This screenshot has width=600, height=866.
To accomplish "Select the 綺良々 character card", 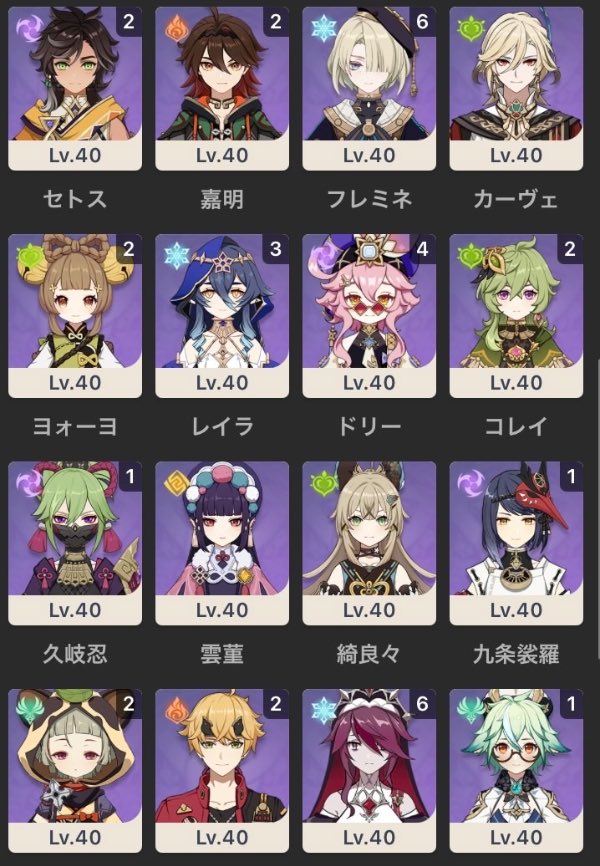I will pos(369,541).
